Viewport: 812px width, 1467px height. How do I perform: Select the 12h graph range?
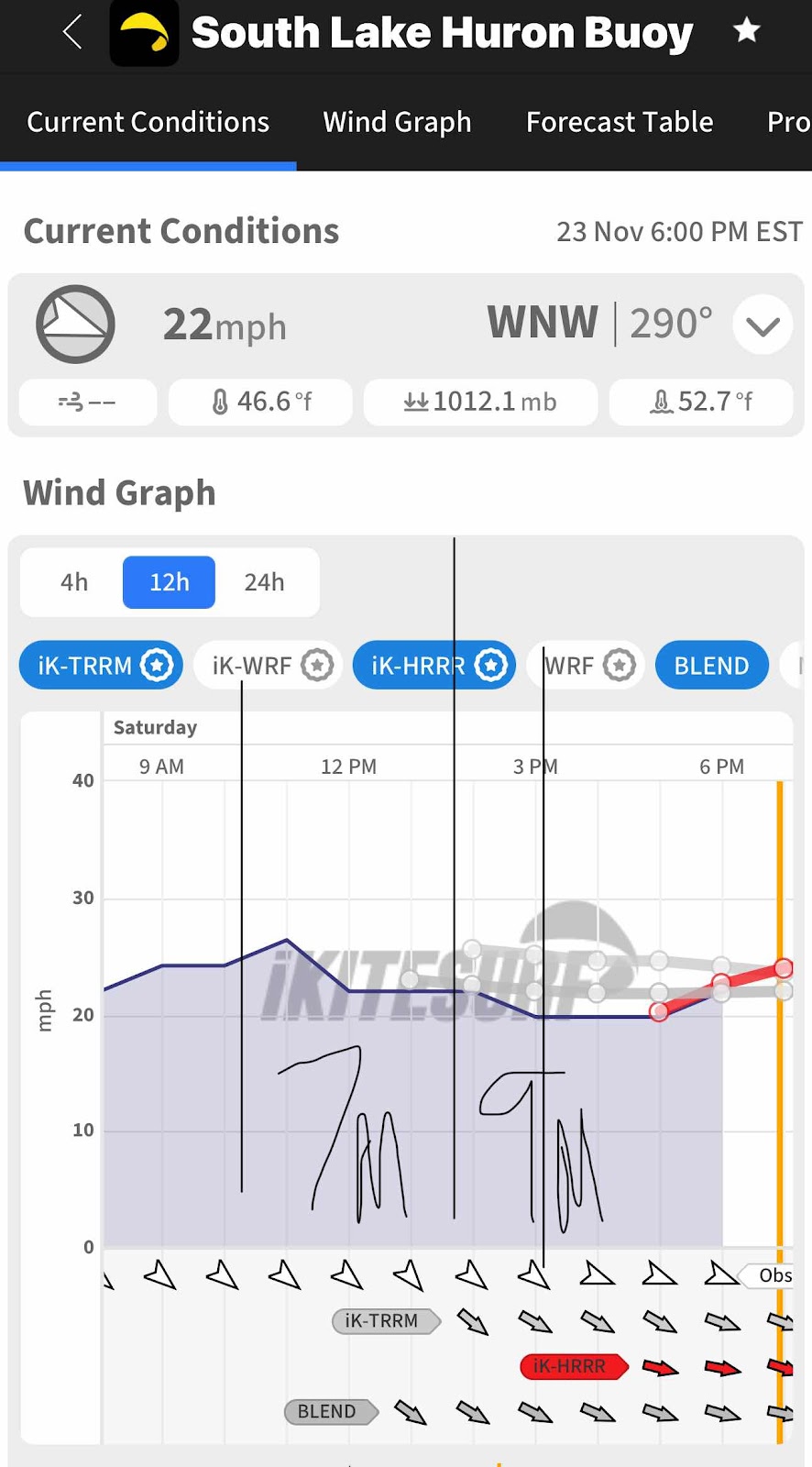169,582
